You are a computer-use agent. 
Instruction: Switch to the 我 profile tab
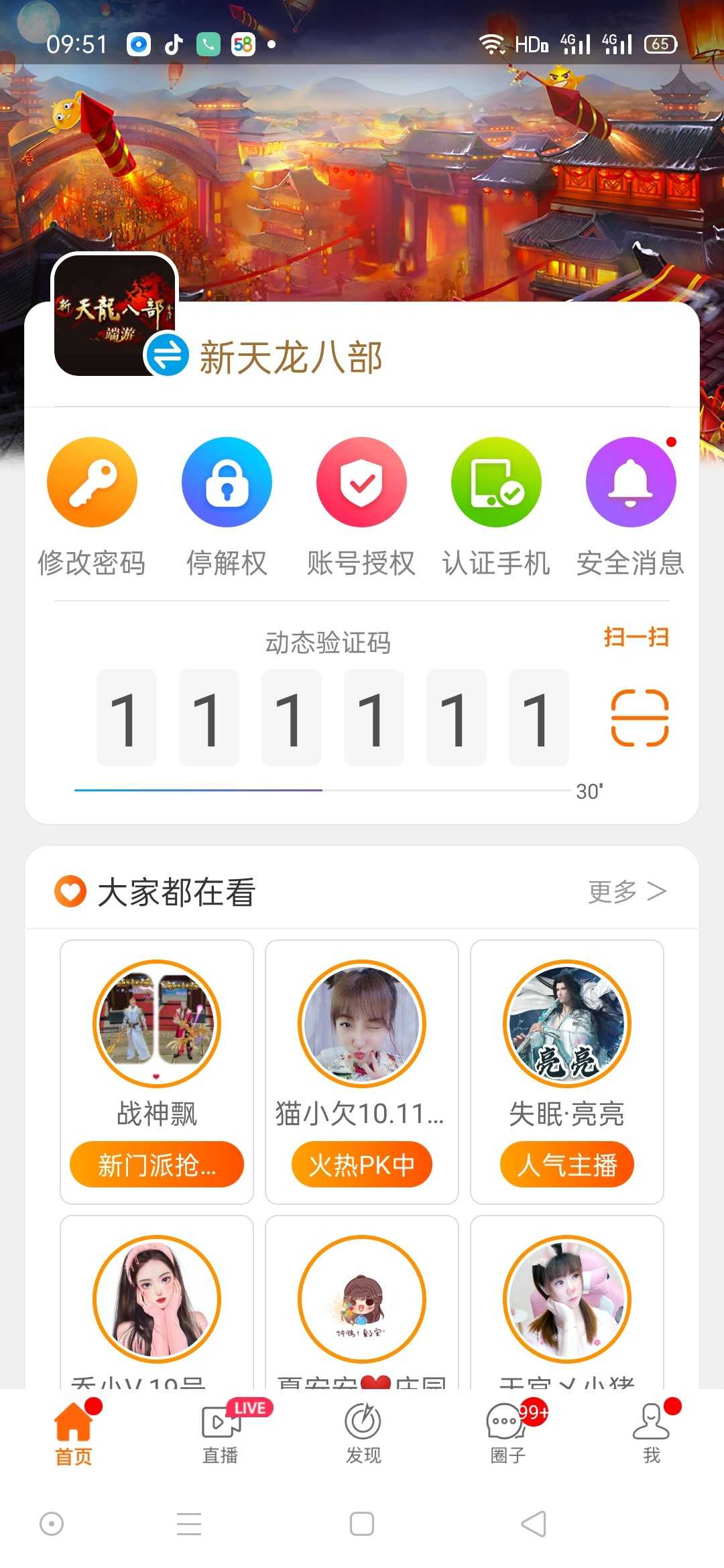point(652,1433)
